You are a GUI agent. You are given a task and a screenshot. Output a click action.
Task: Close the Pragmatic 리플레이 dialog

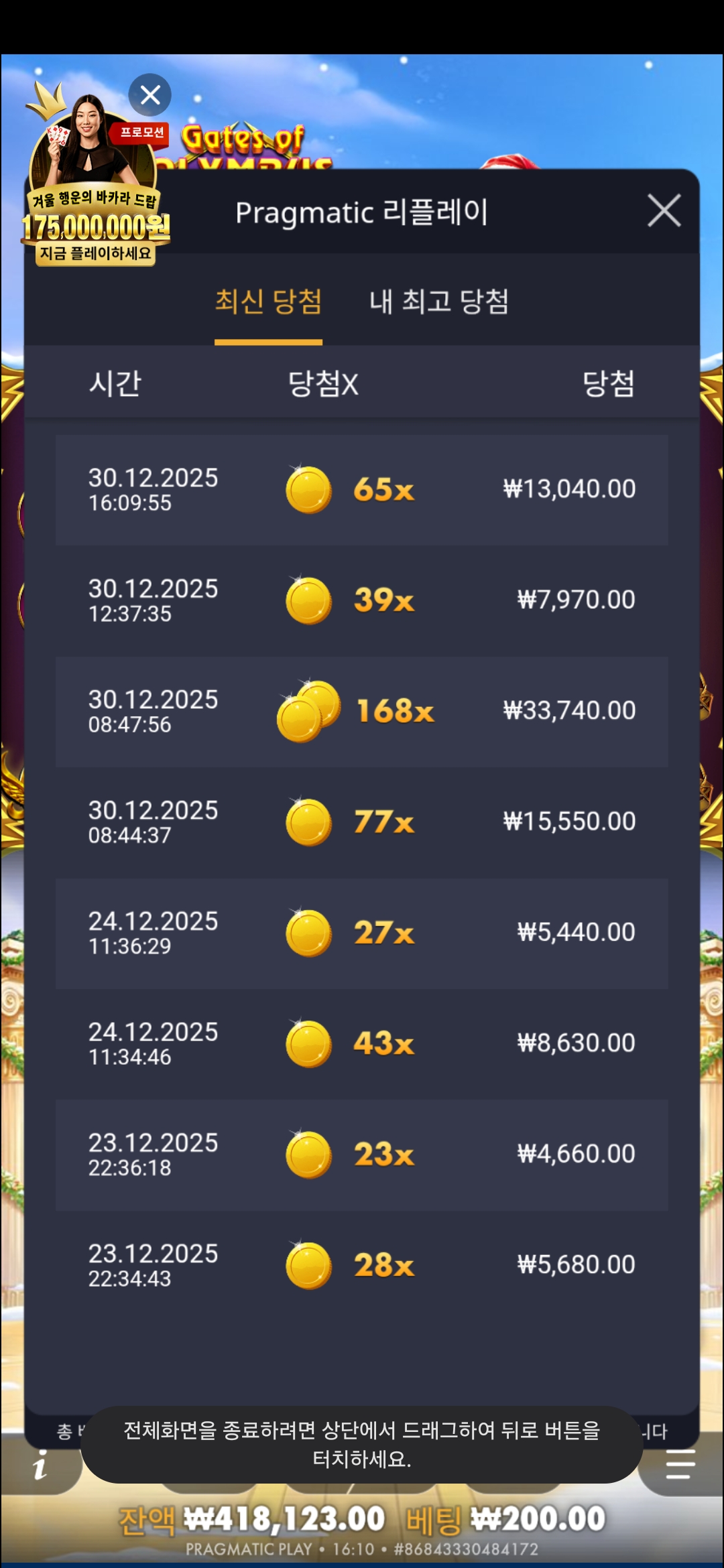664,211
